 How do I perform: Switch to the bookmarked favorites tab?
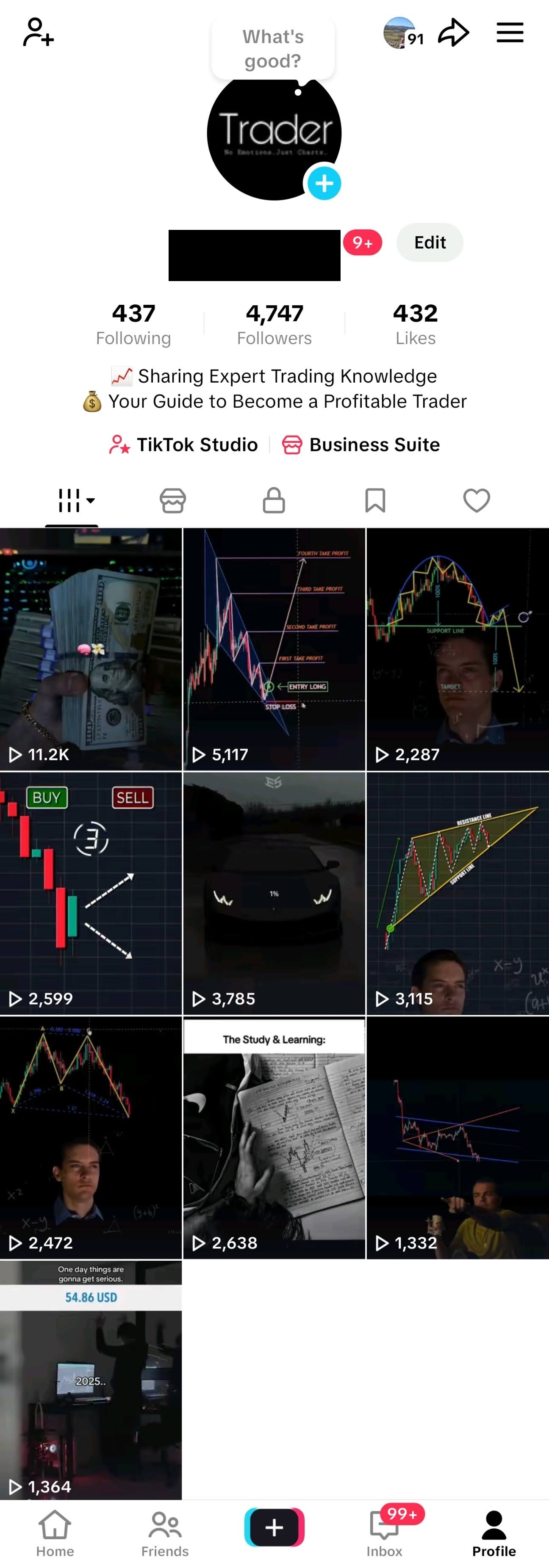click(375, 500)
